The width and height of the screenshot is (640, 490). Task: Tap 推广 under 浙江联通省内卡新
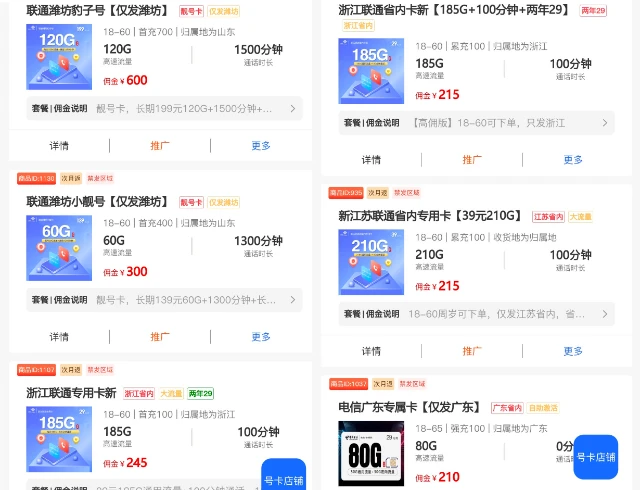[x=472, y=159]
